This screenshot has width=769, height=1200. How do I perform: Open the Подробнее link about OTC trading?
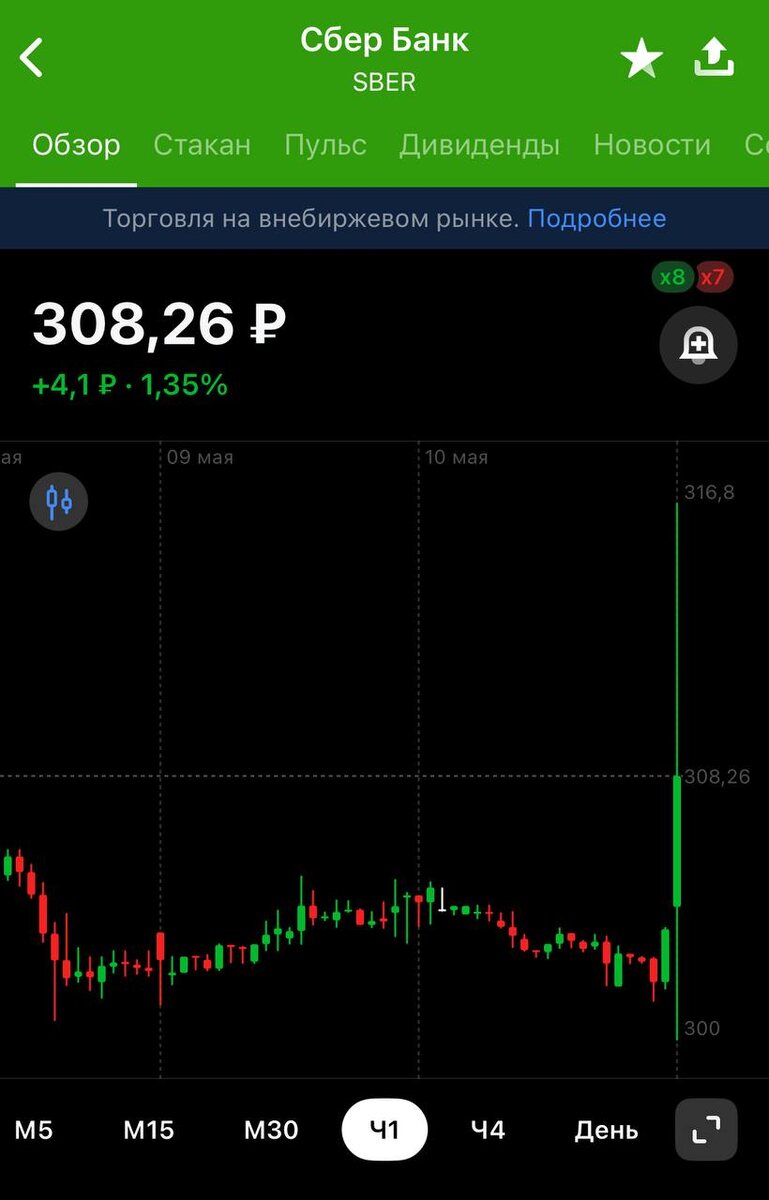click(x=596, y=218)
